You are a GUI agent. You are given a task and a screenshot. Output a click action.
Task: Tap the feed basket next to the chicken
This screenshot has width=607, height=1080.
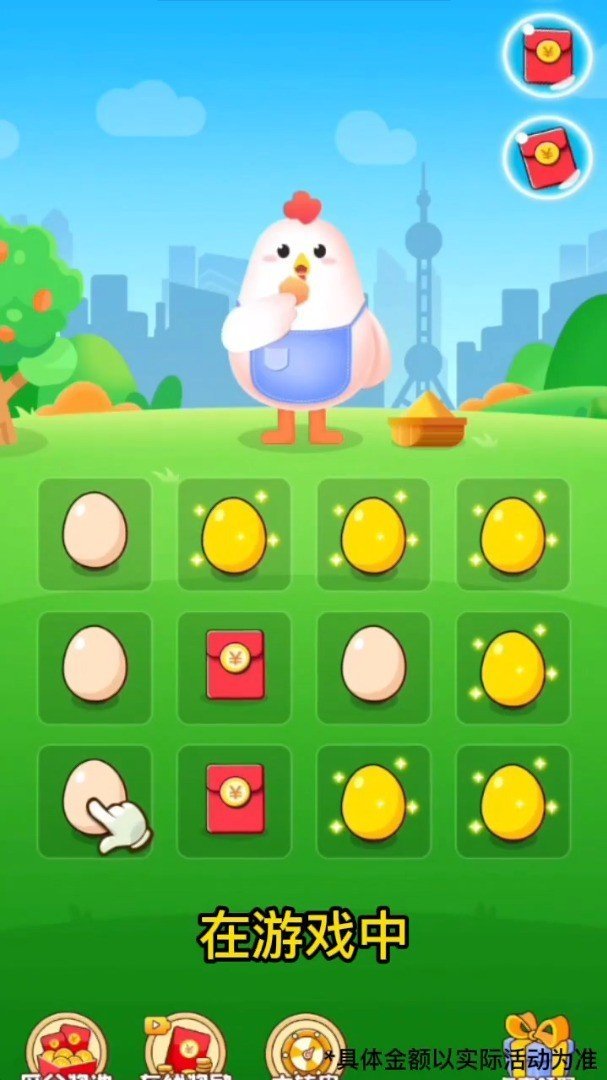point(427,420)
